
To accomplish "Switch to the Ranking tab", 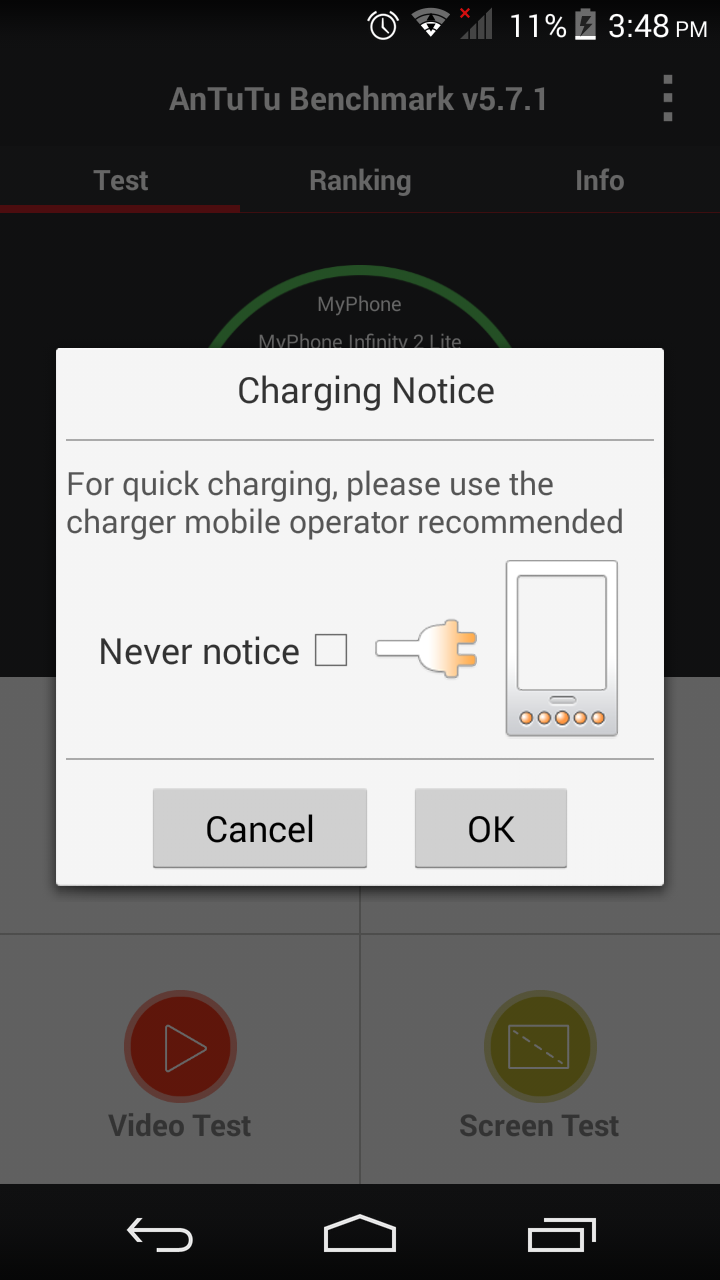I will coord(360,181).
